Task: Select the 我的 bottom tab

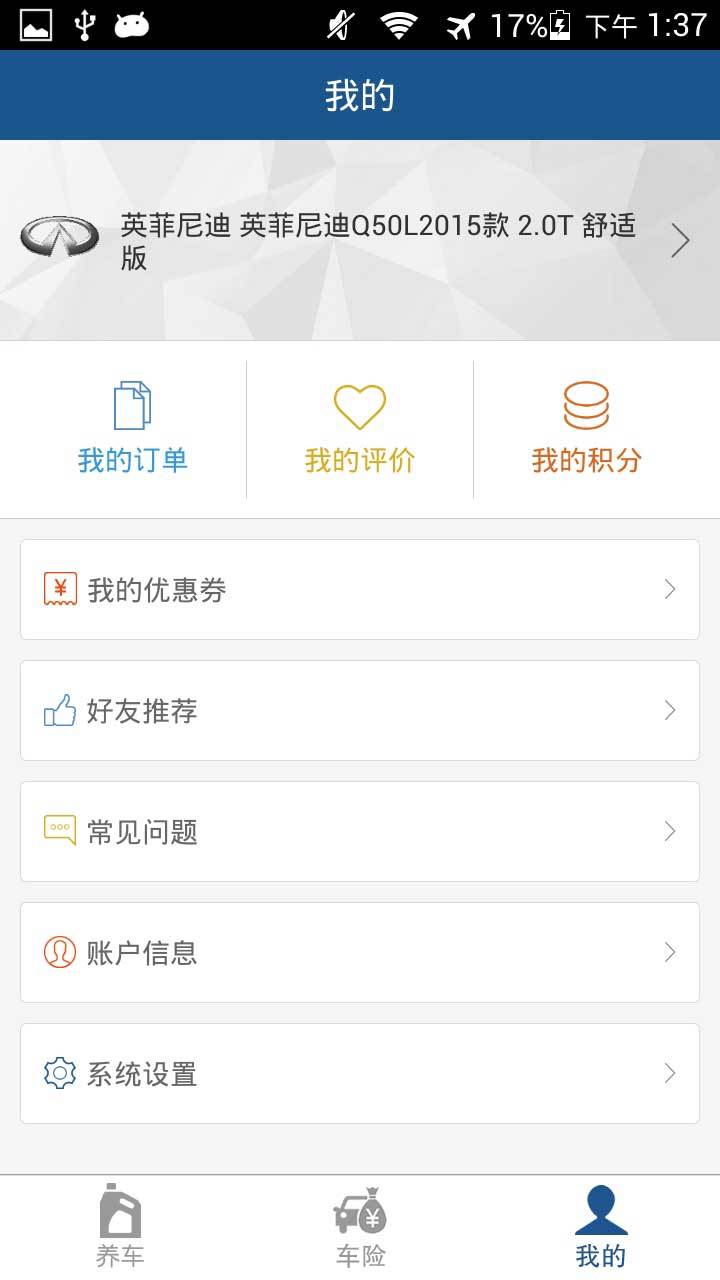Action: [x=600, y=1227]
